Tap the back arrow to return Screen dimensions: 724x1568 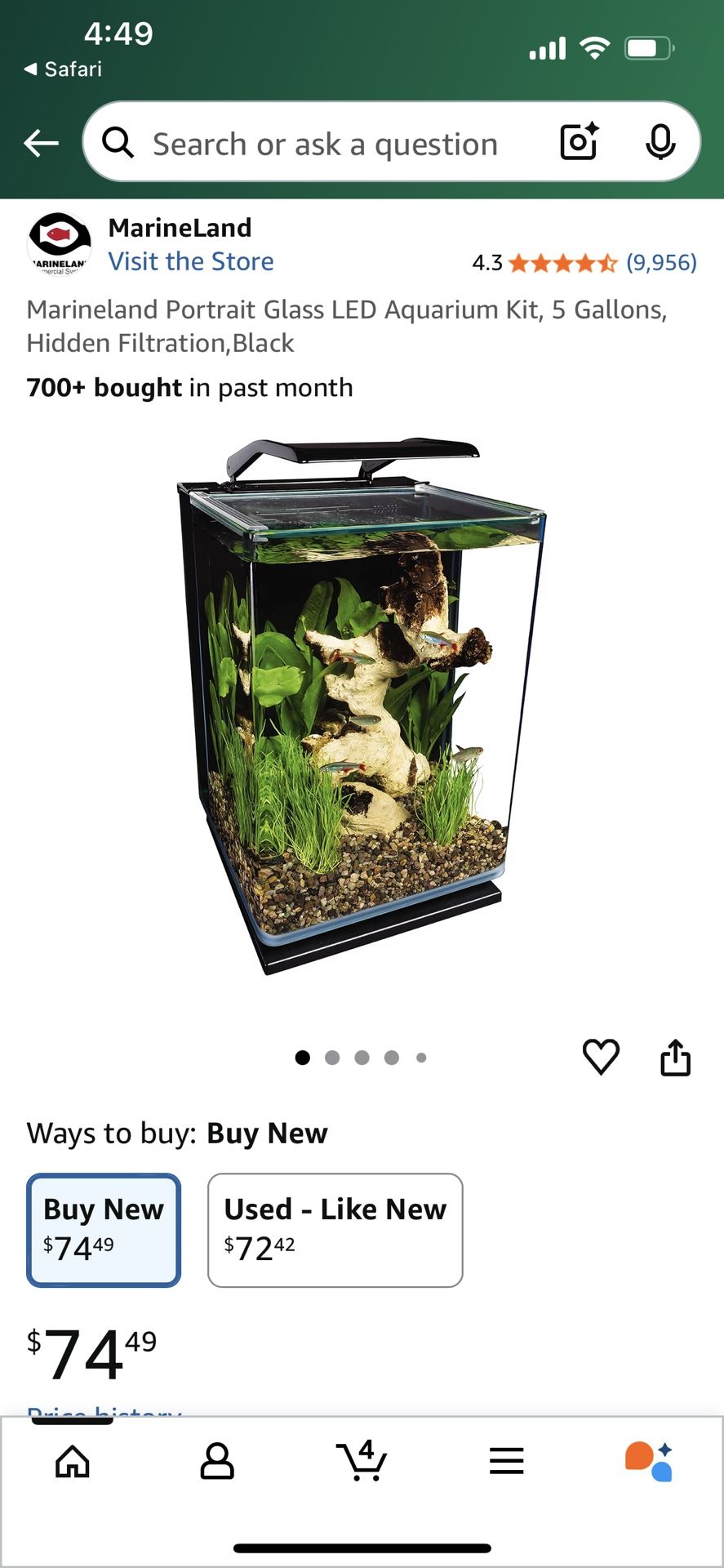coord(41,142)
